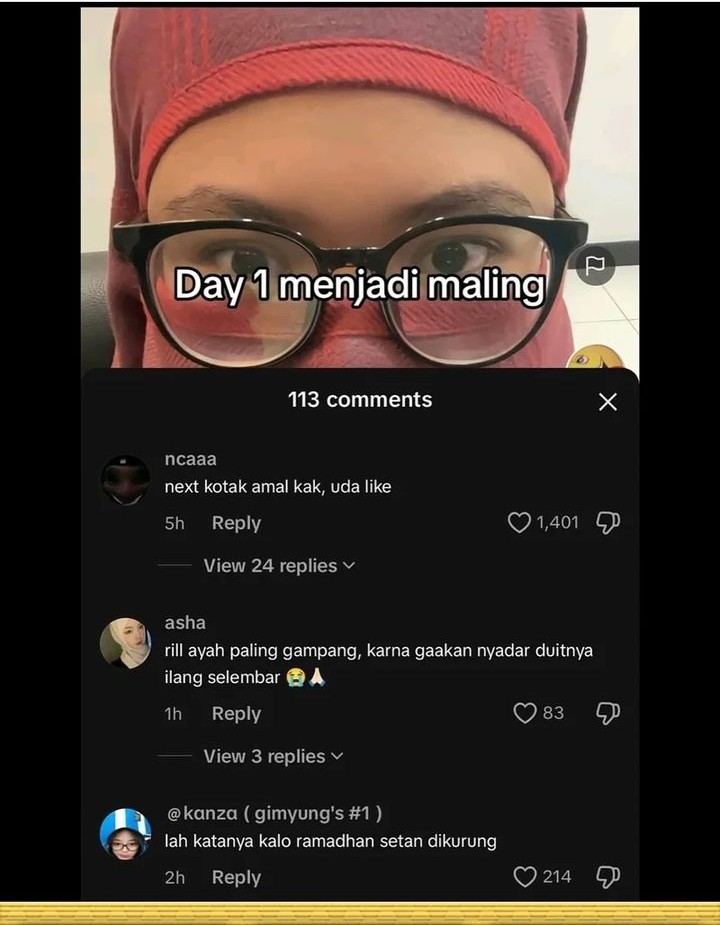
Task: Tap the flag icon on the video
Action: point(595,265)
